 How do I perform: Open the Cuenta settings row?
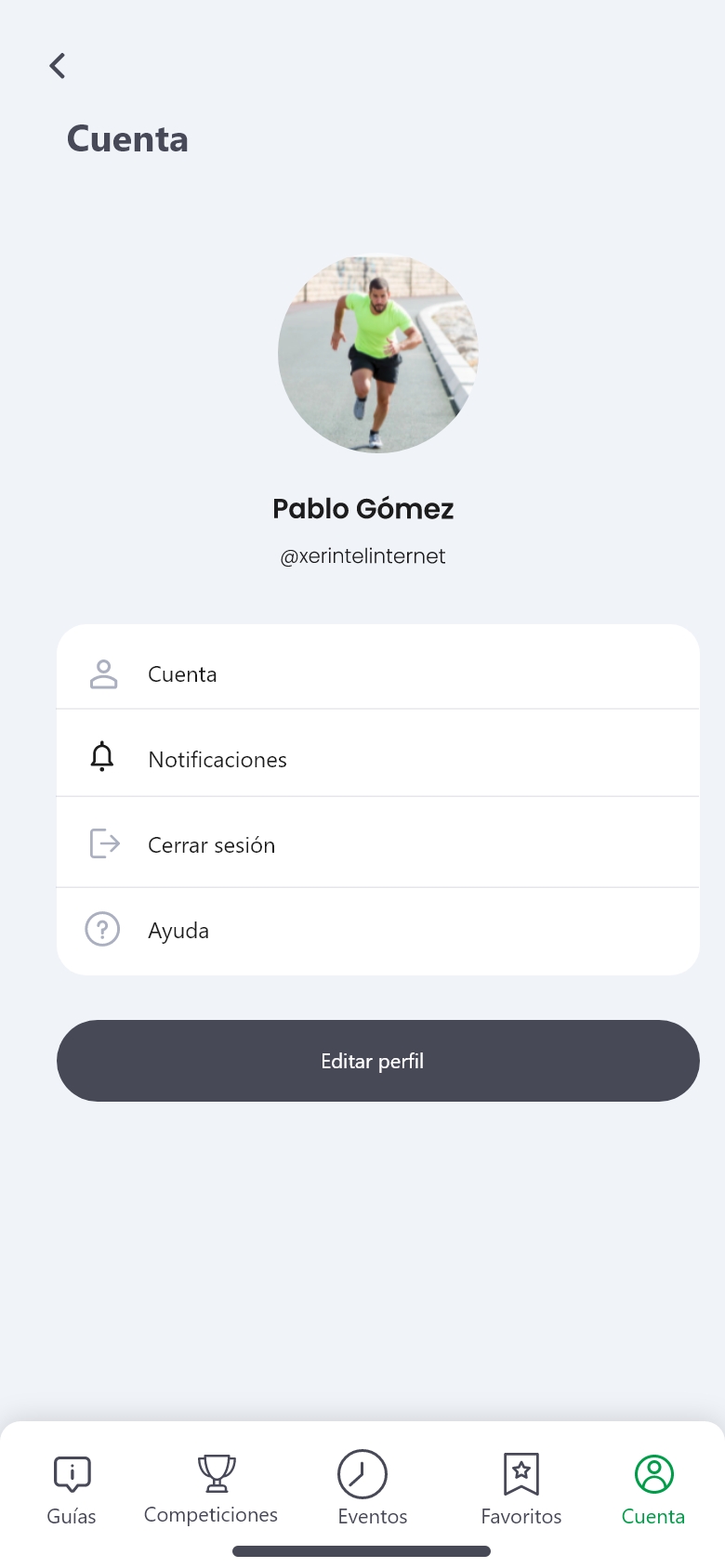pos(377,673)
